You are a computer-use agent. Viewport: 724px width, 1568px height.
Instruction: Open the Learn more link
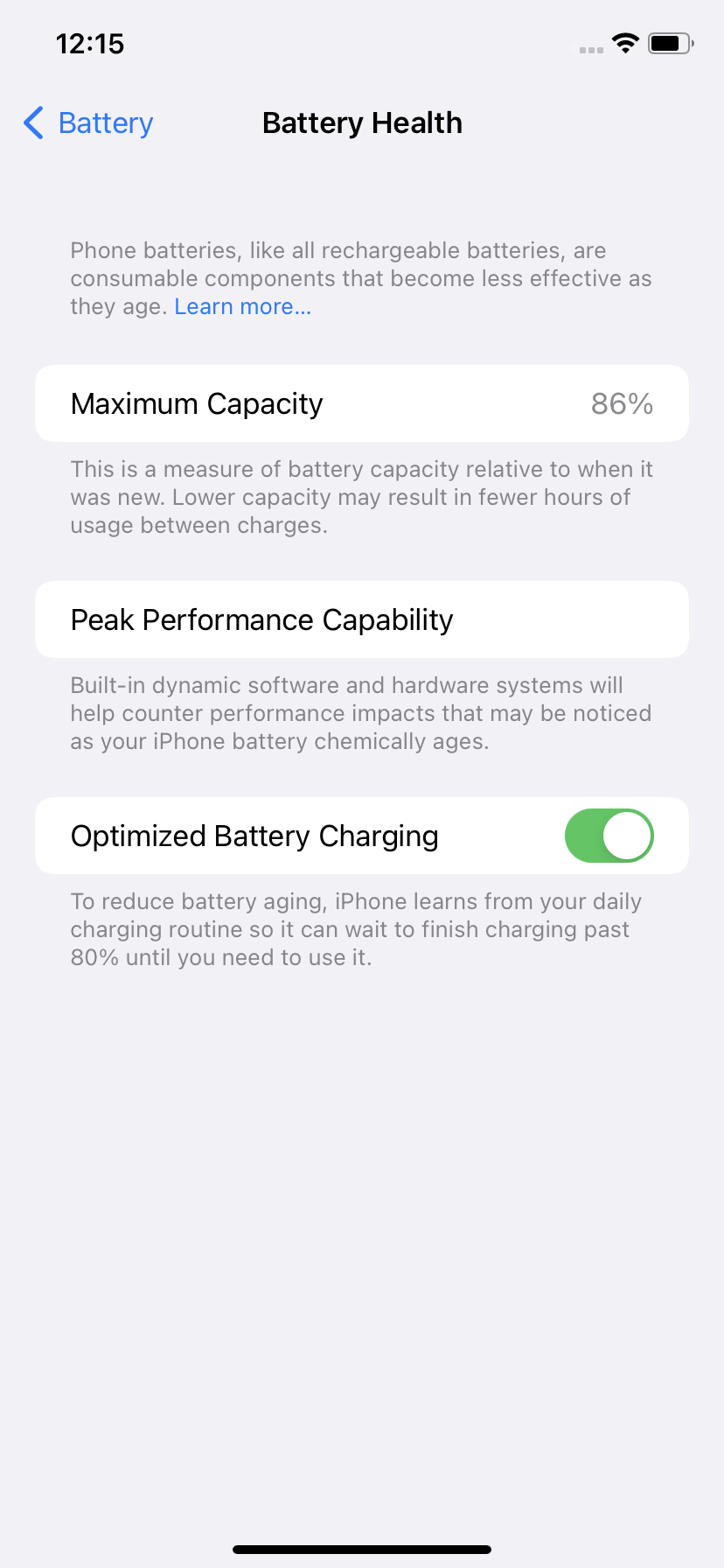tap(242, 307)
